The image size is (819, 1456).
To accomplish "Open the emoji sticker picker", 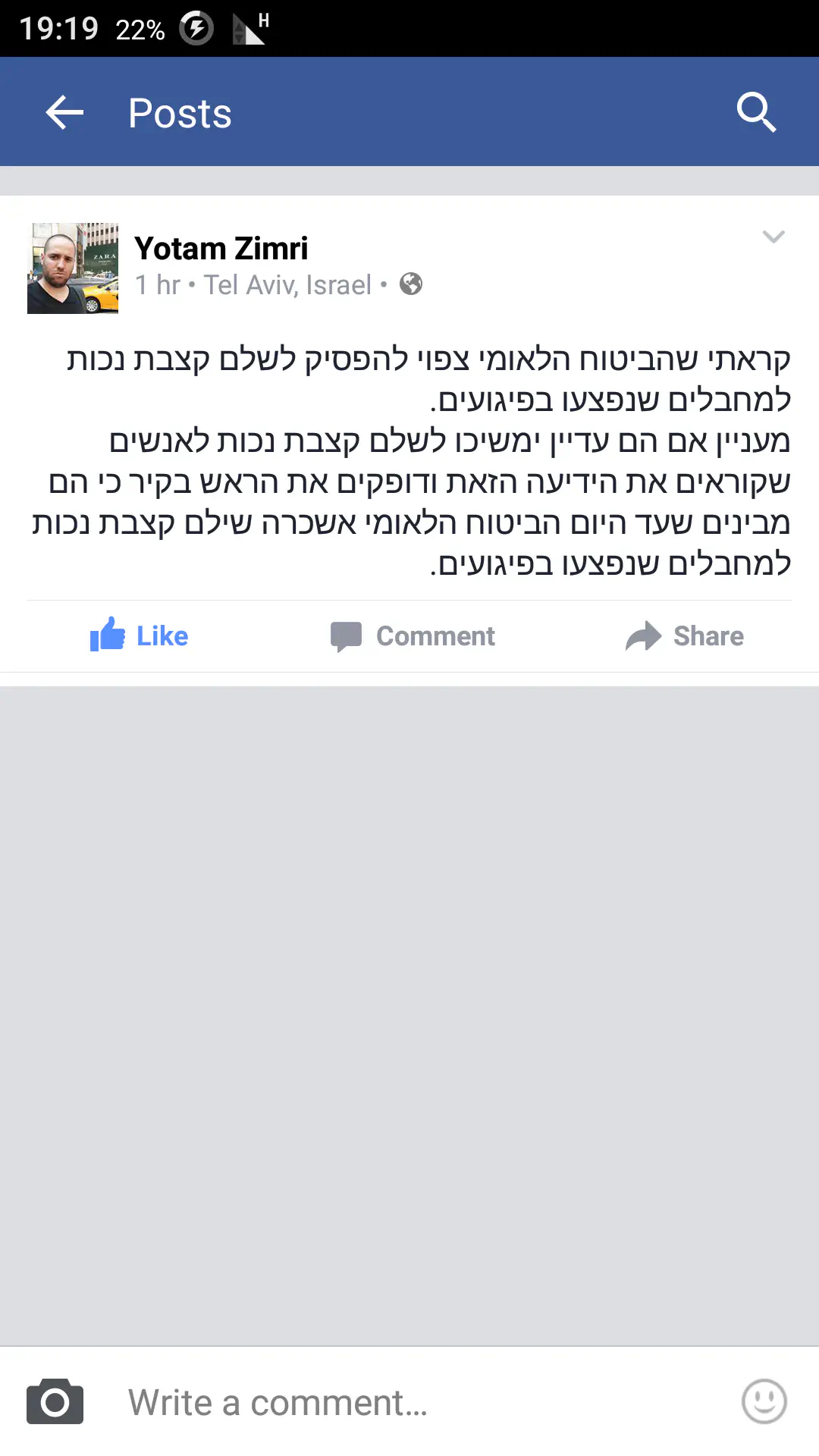I will [x=764, y=1401].
